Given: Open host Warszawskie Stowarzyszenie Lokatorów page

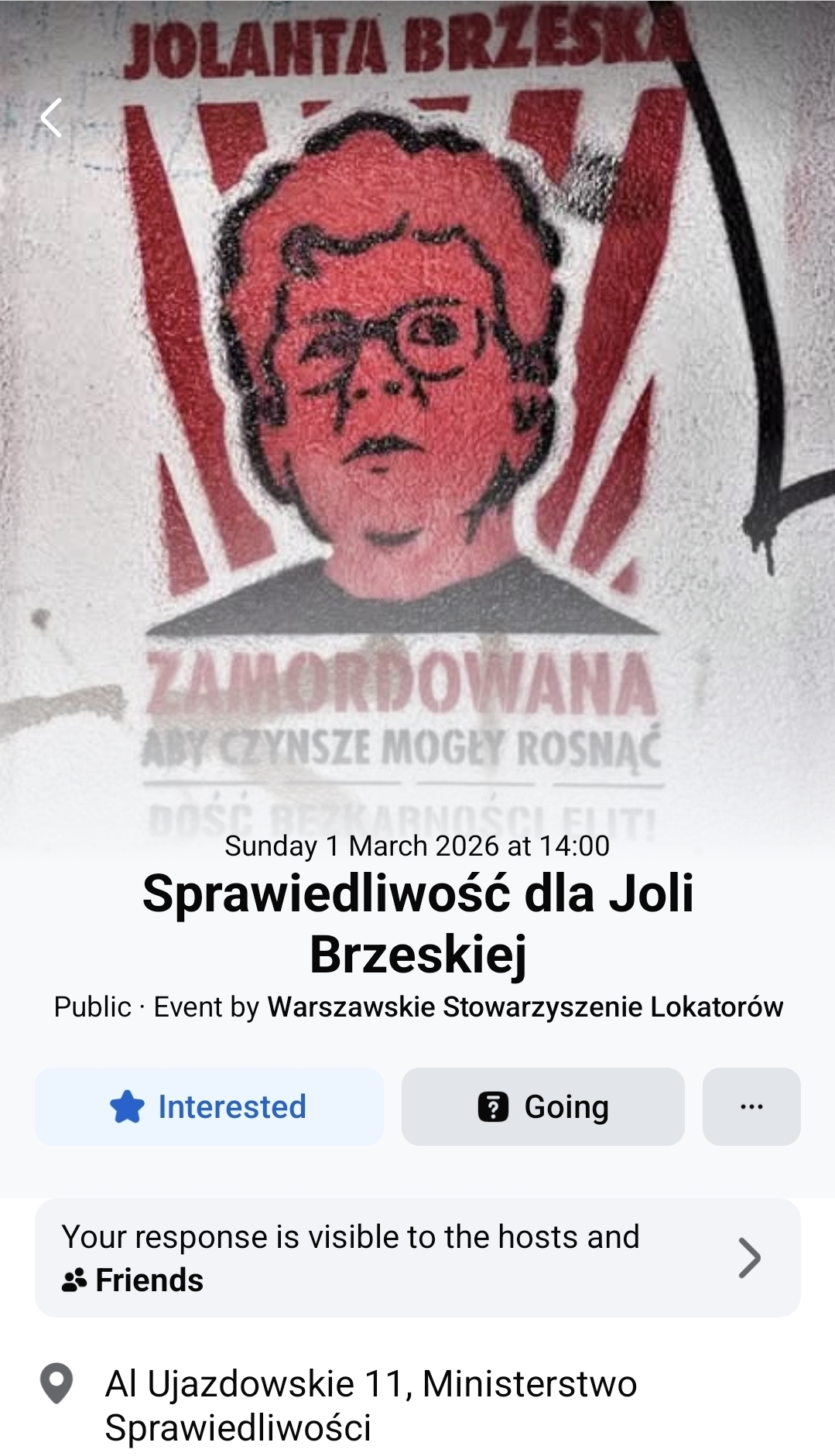Looking at the screenshot, I should [525, 1007].
